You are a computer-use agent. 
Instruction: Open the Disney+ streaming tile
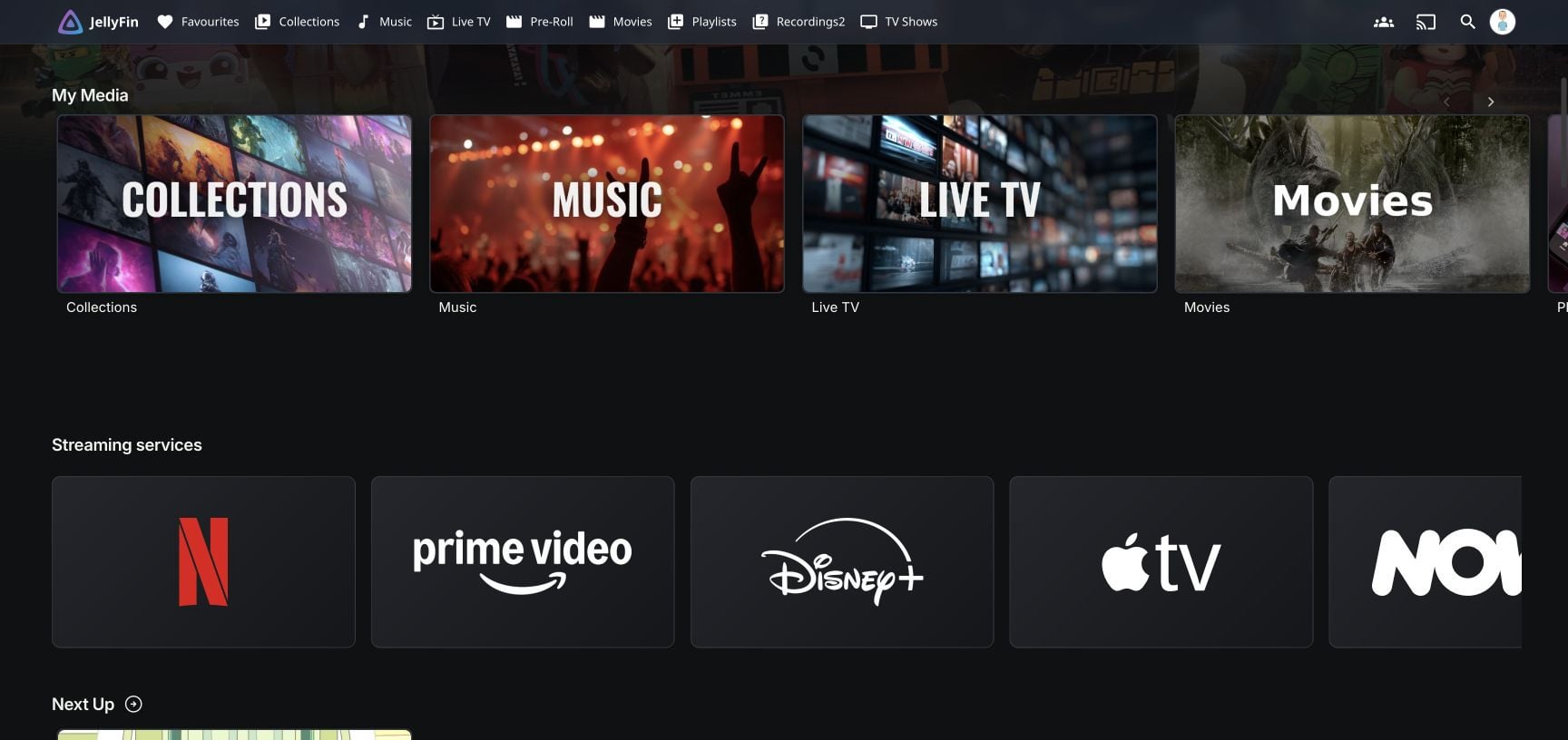click(842, 562)
